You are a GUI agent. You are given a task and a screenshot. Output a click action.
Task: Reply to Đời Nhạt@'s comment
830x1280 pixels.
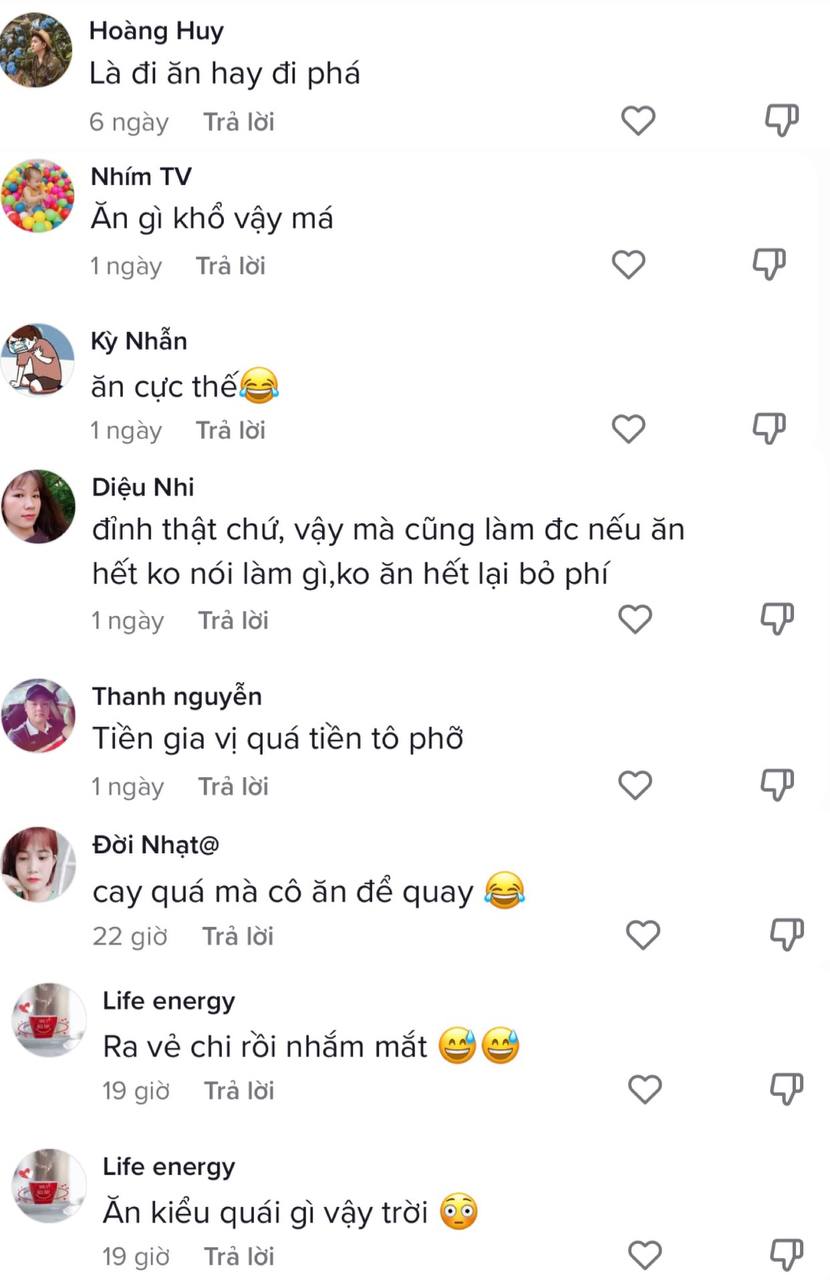click(x=237, y=936)
